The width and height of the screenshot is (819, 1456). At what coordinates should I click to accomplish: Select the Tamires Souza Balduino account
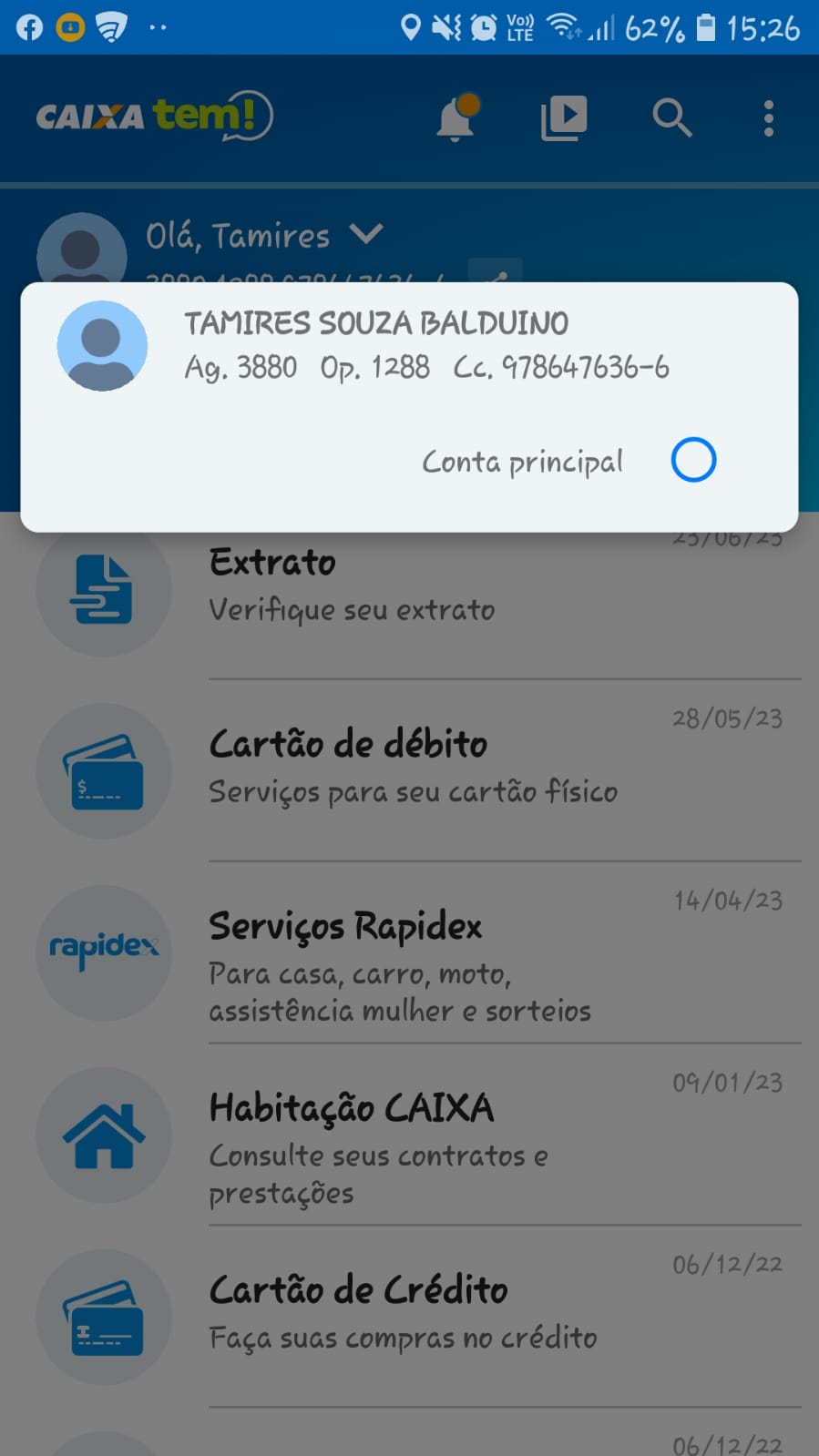click(374, 345)
